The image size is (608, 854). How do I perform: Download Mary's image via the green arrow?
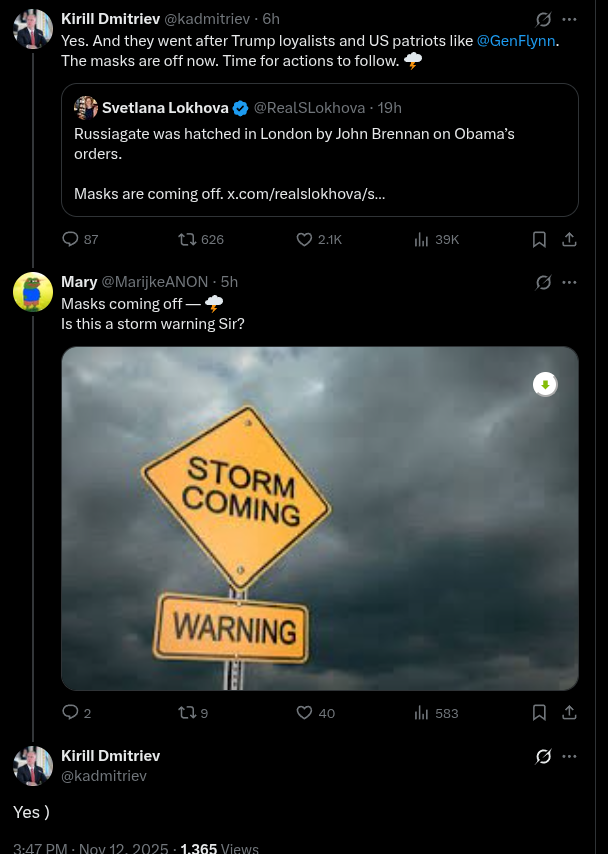pos(545,384)
